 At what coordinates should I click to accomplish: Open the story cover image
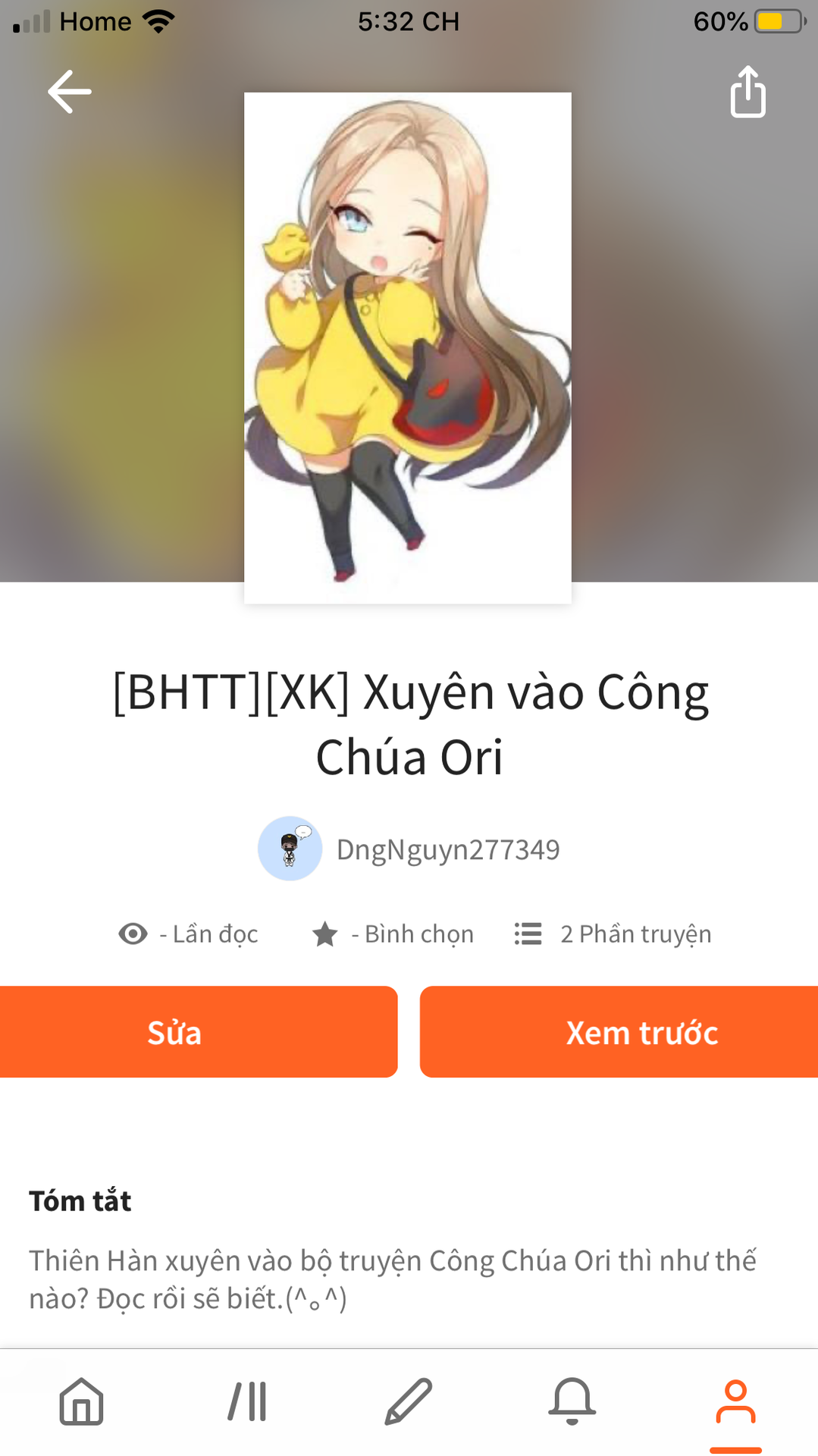coord(408,347)
